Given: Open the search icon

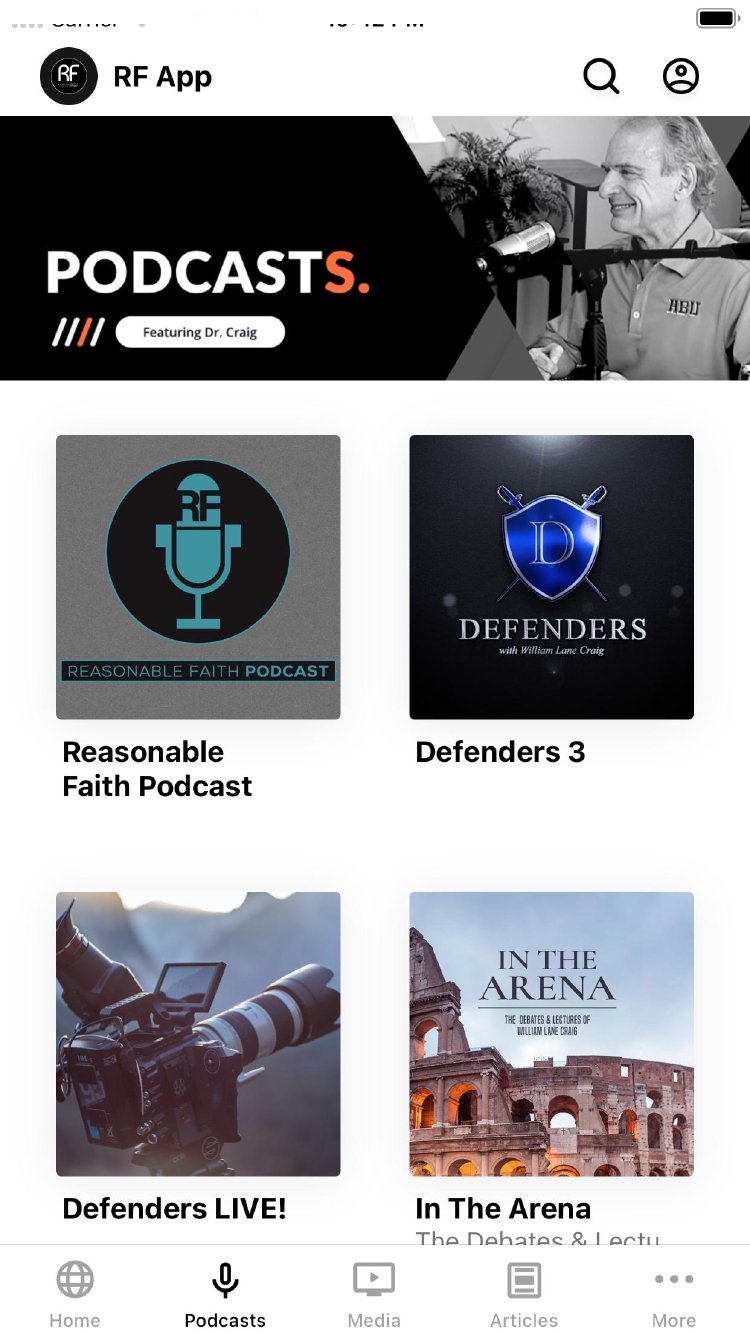Looking at the screenshot, I should click(x=601, y=76).
